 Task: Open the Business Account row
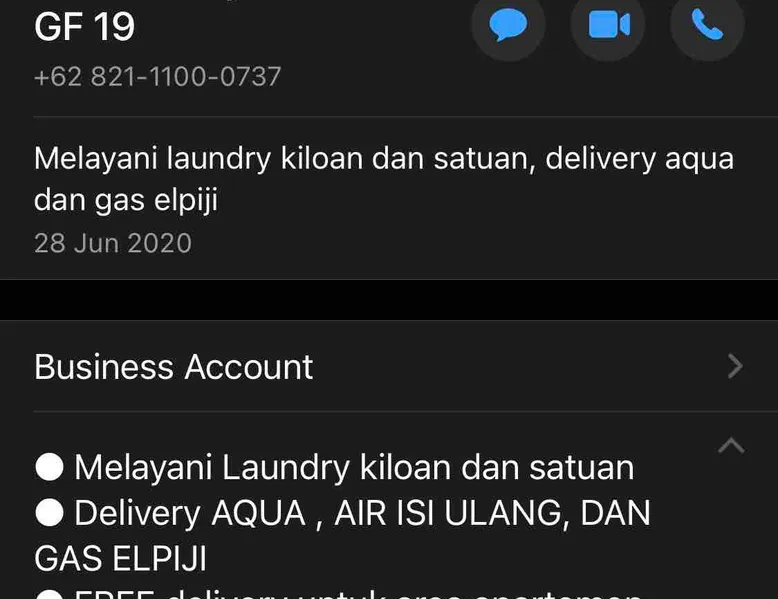[388, 366]
